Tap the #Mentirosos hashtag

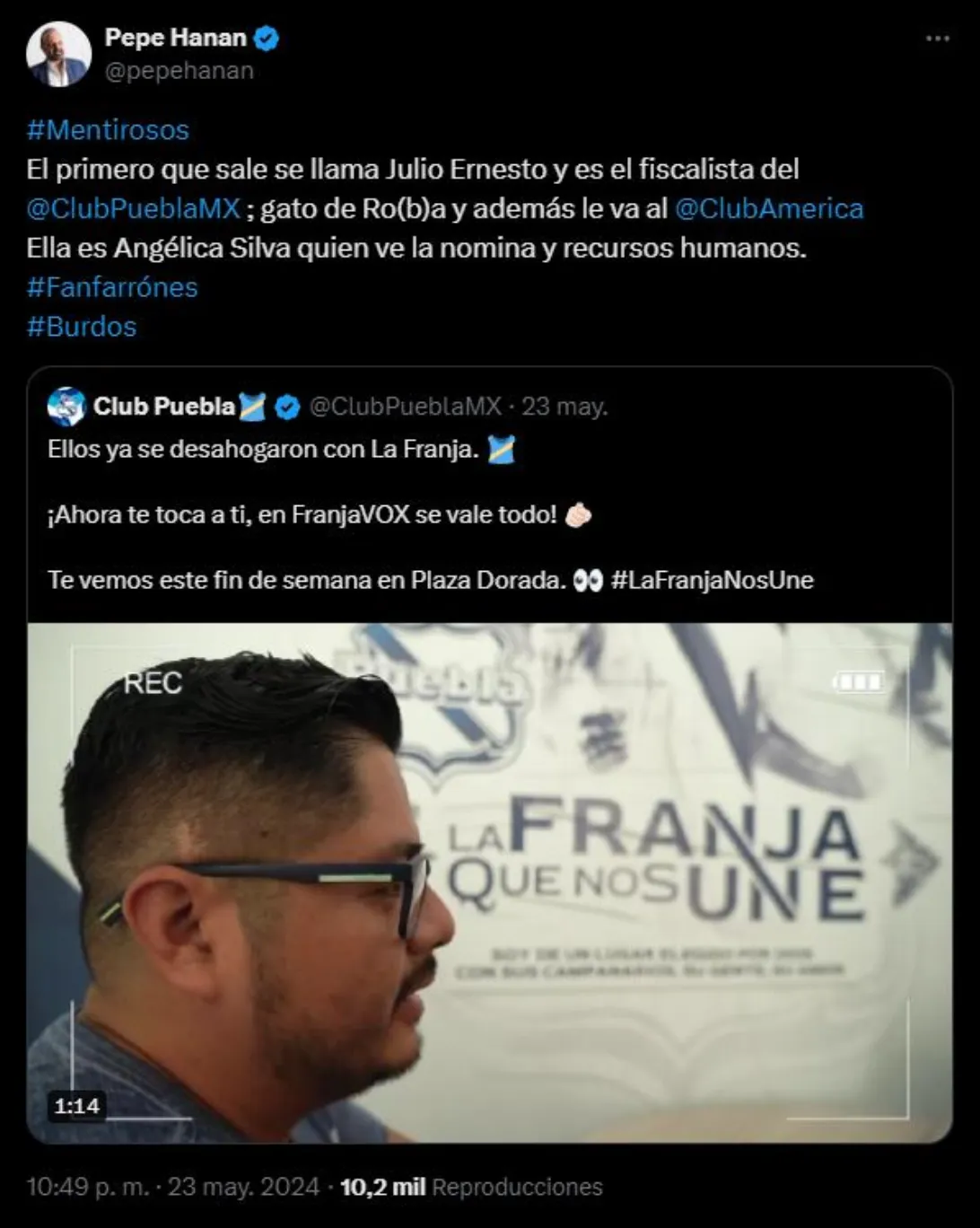(108, 130)
